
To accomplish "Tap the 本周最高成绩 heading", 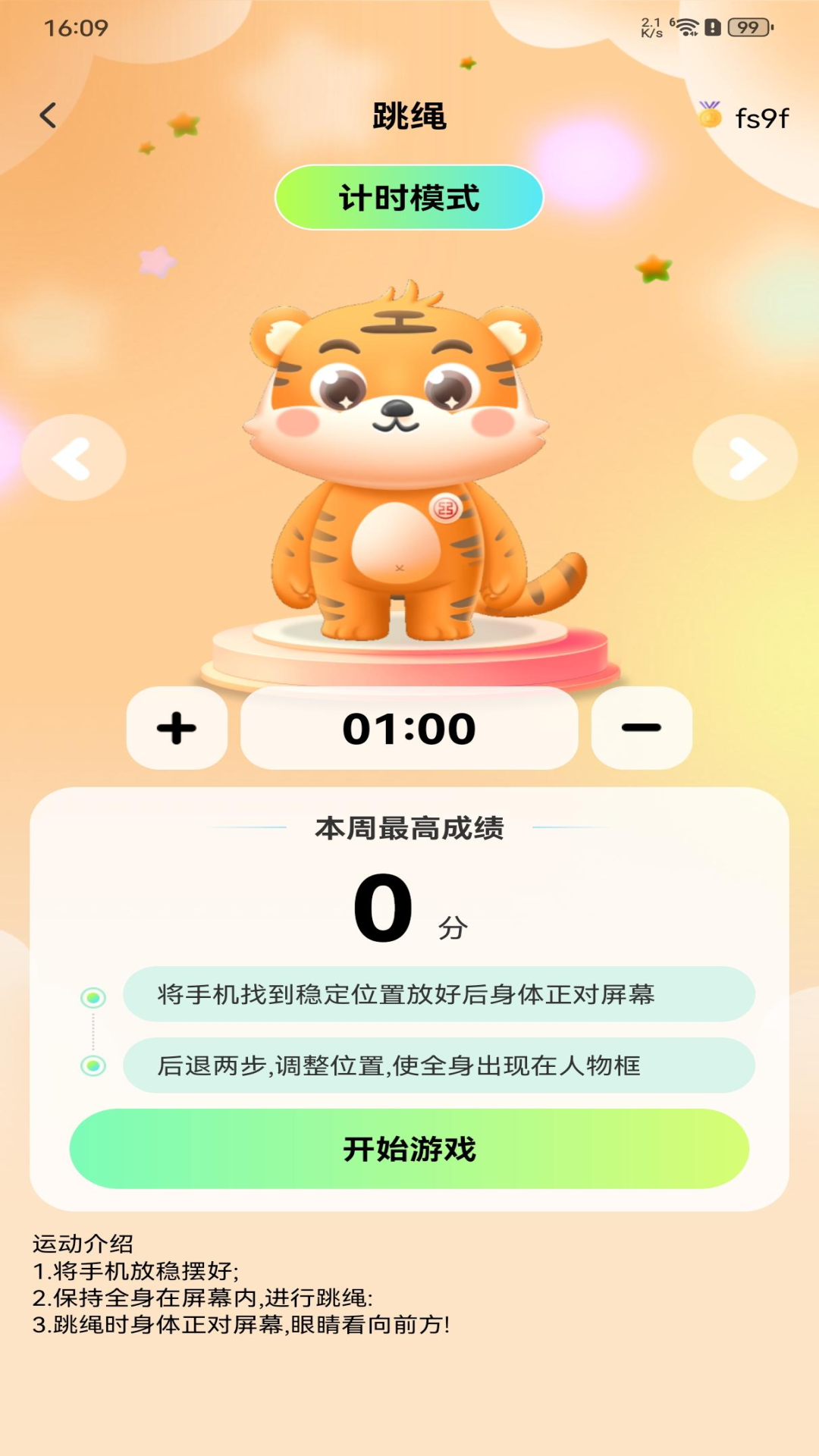I will (409, 829).
